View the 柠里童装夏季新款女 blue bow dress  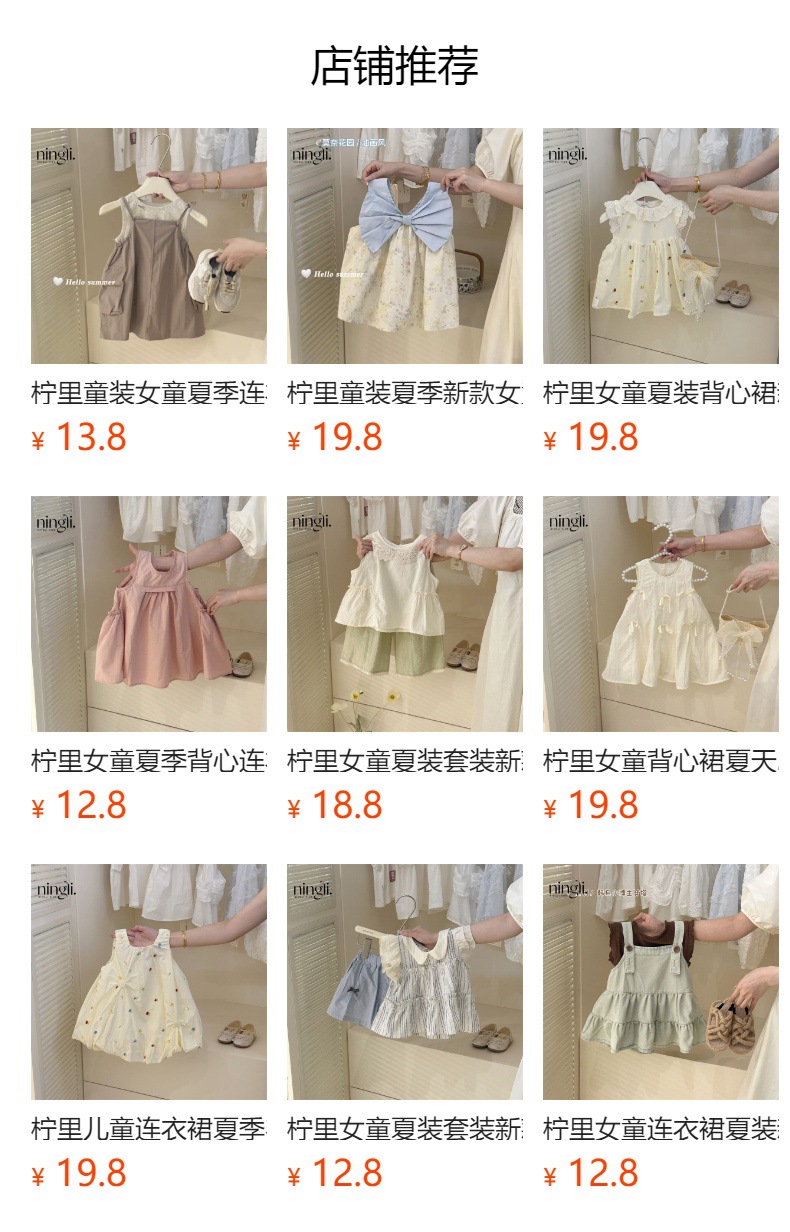click(x=404, y=246)
